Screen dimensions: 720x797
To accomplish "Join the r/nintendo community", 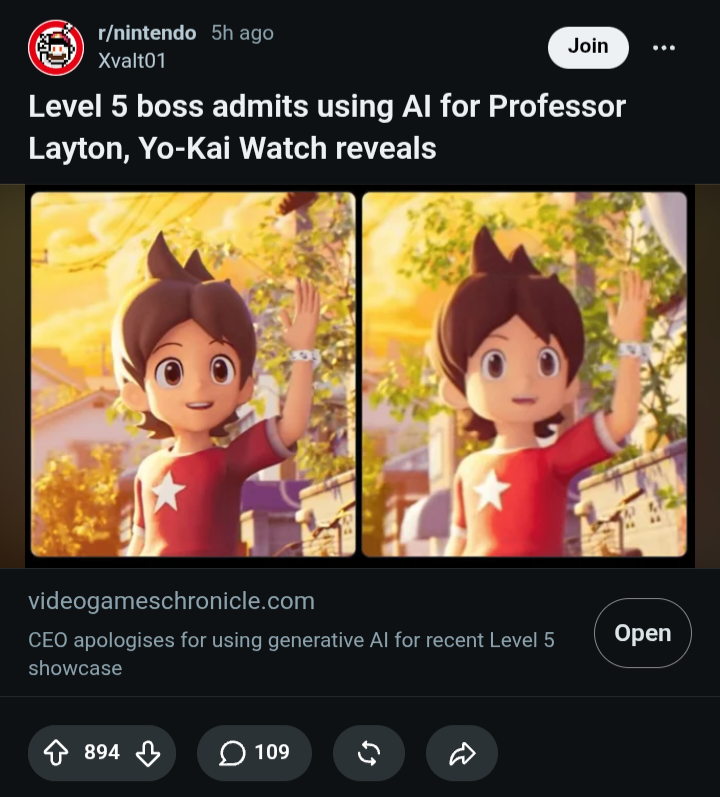I will point(588,47).
